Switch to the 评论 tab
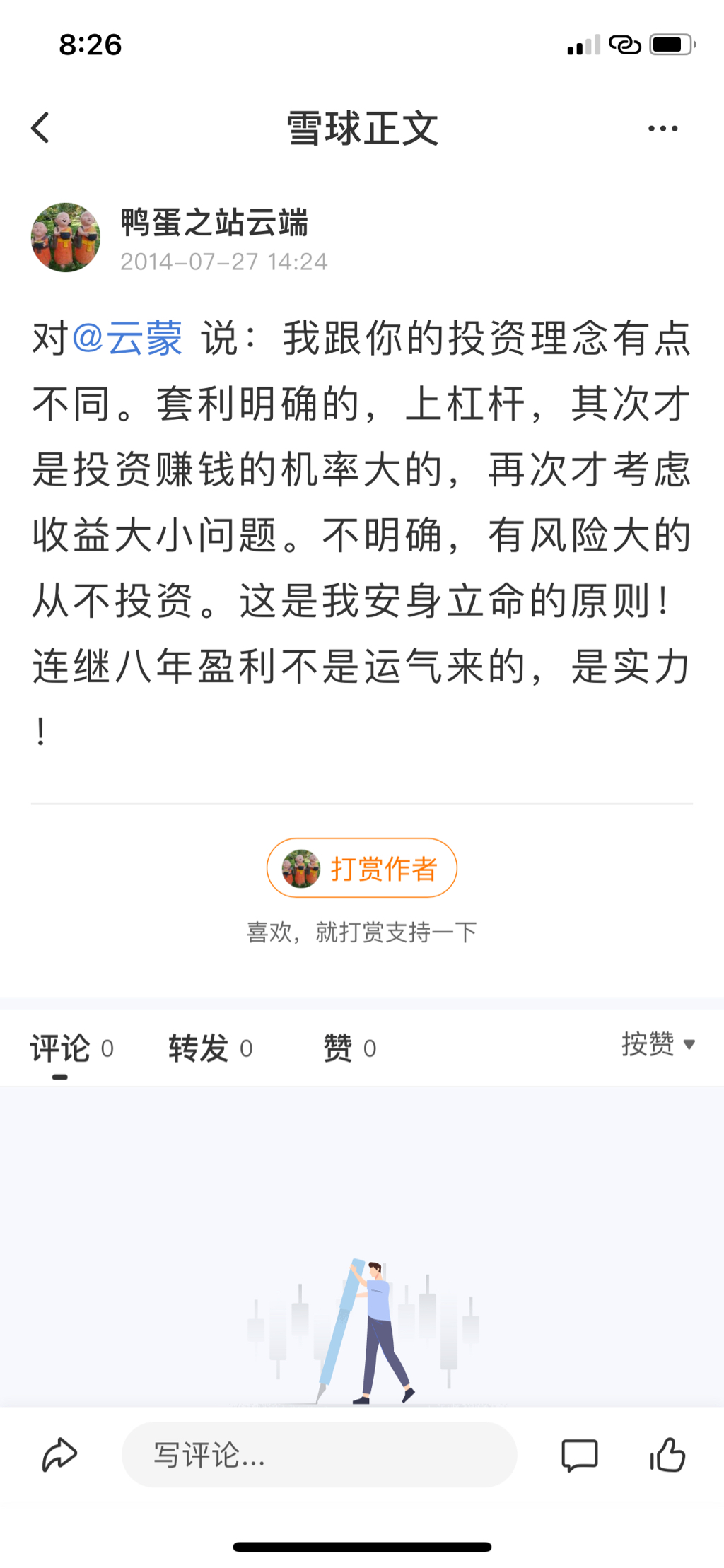This screenshot has width=724, height=1568. tap(71, 1048)
